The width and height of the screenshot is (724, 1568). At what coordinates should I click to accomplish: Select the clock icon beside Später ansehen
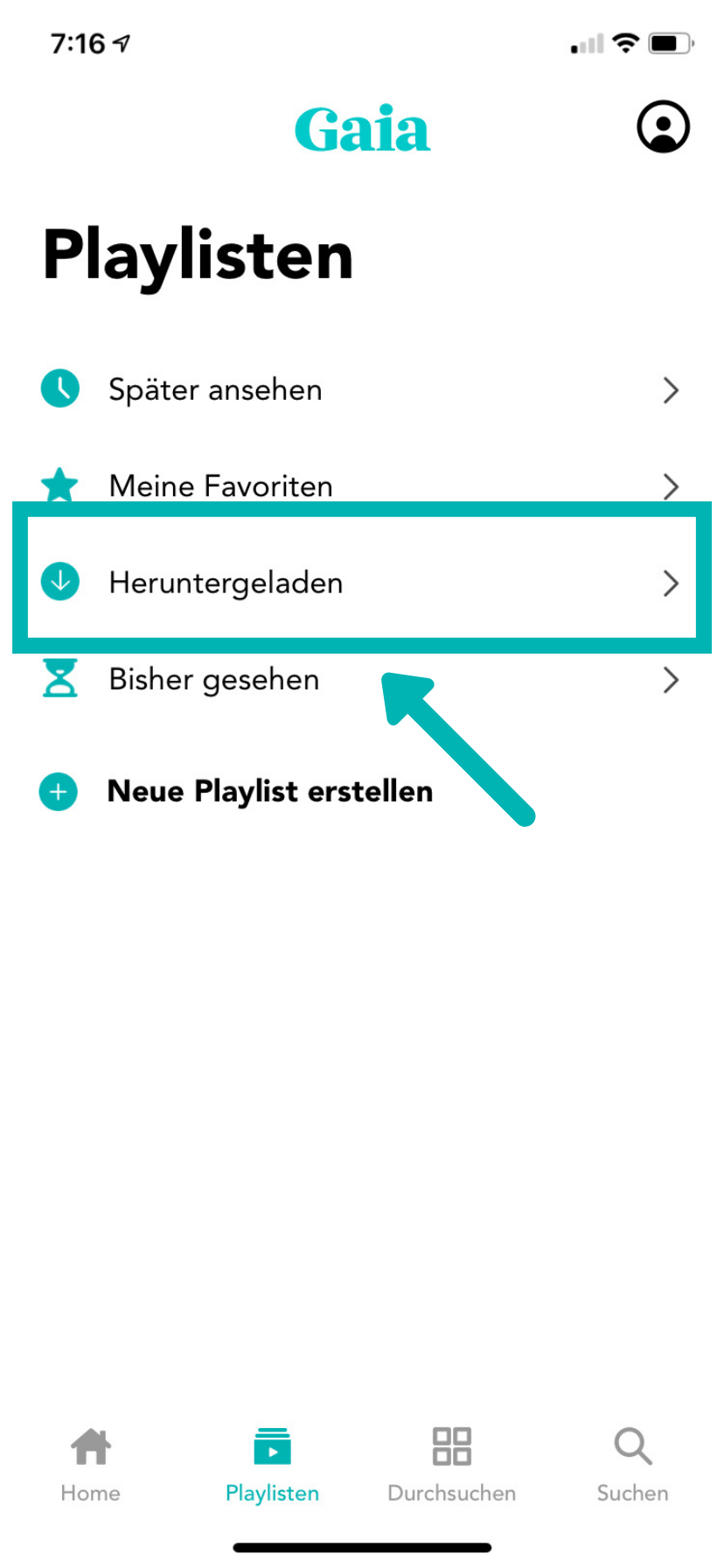[59, 388]
